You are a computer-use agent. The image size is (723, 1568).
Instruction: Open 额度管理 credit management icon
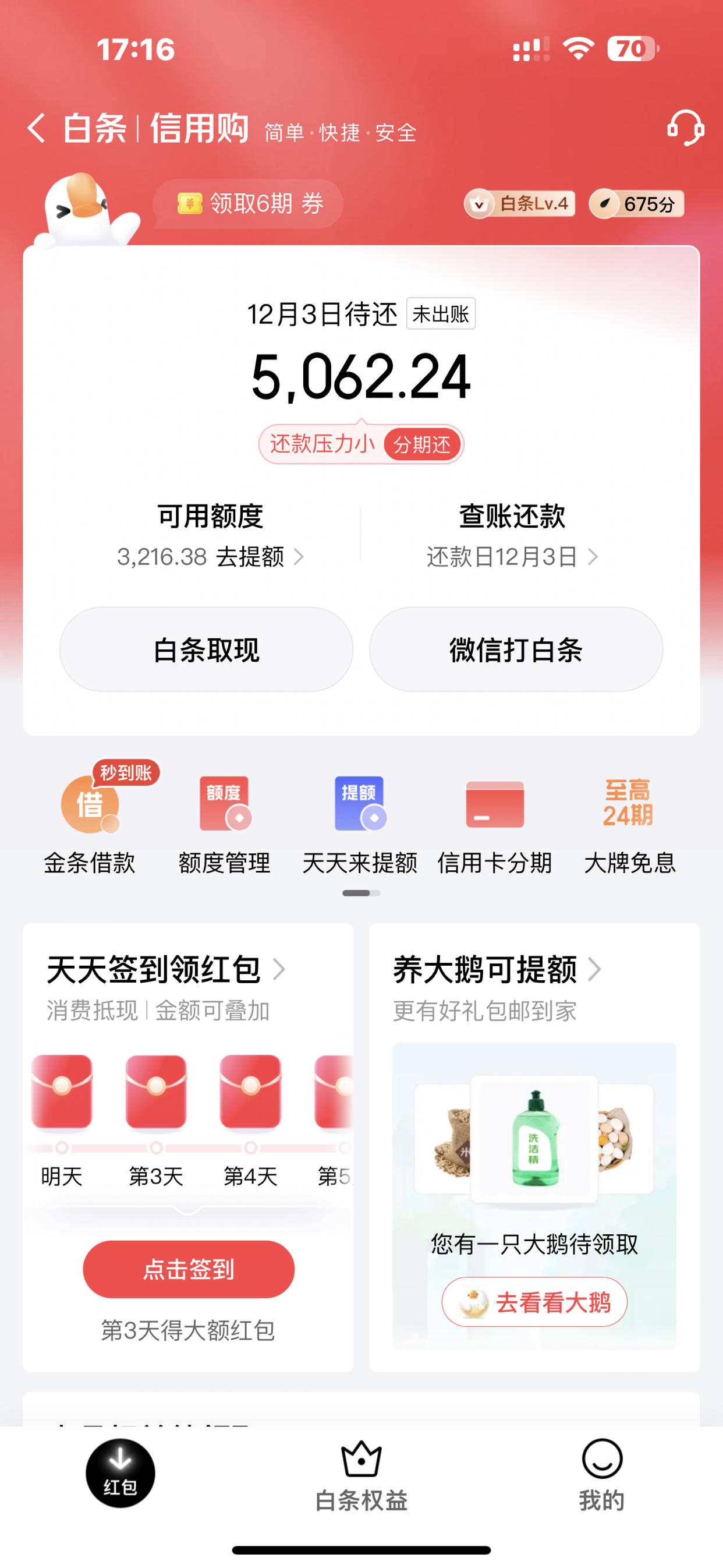(225, 819)
